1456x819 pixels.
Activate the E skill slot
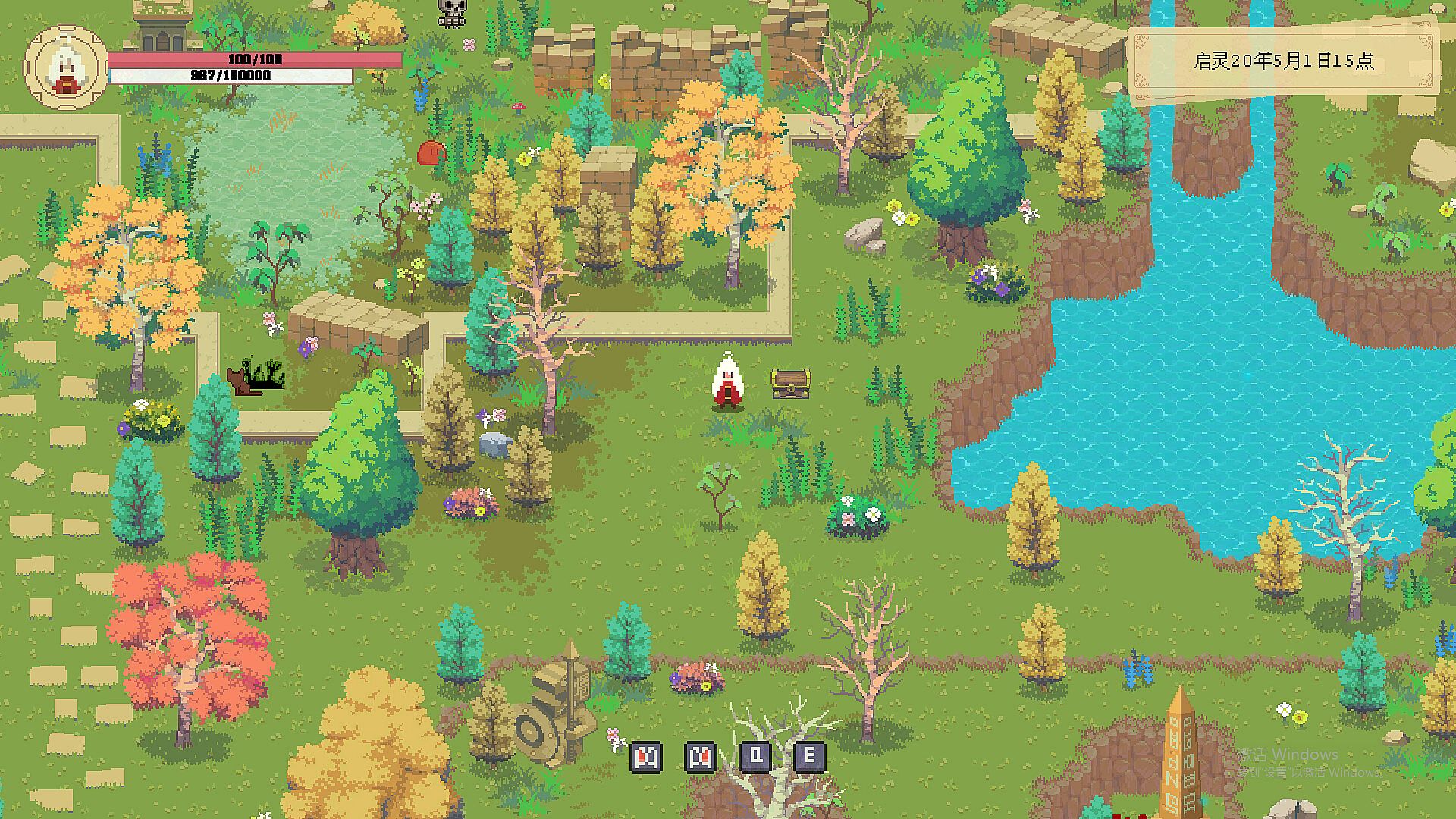[x=809, y=757]
